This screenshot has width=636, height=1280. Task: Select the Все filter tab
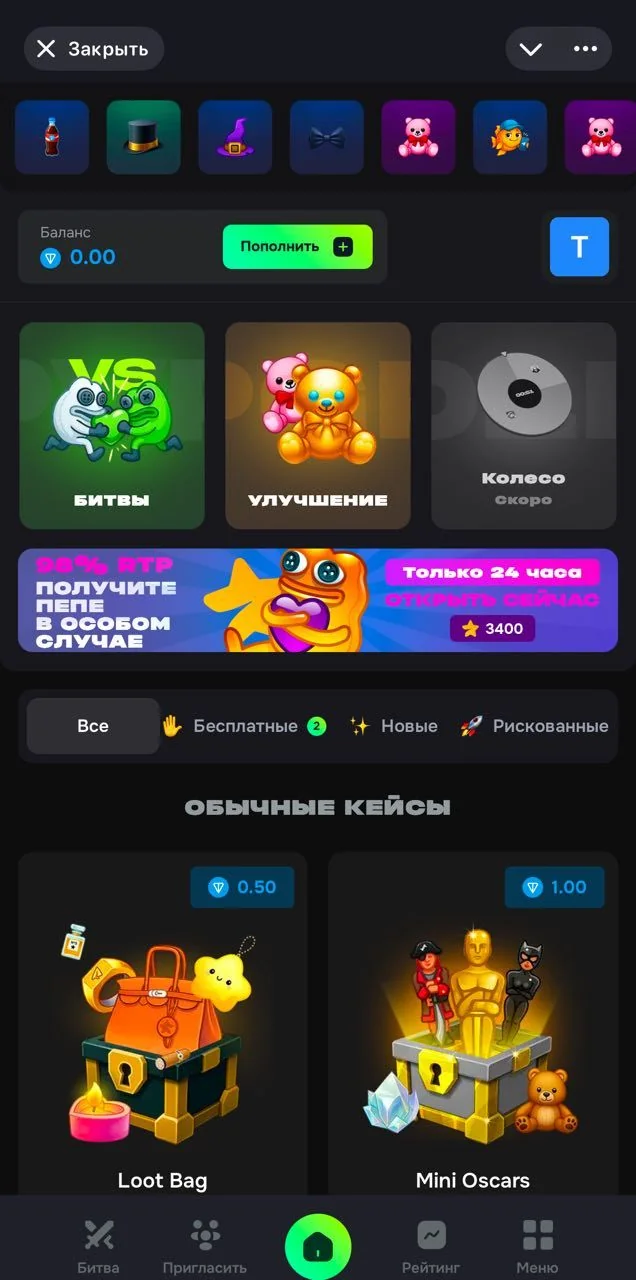point(93,726)
